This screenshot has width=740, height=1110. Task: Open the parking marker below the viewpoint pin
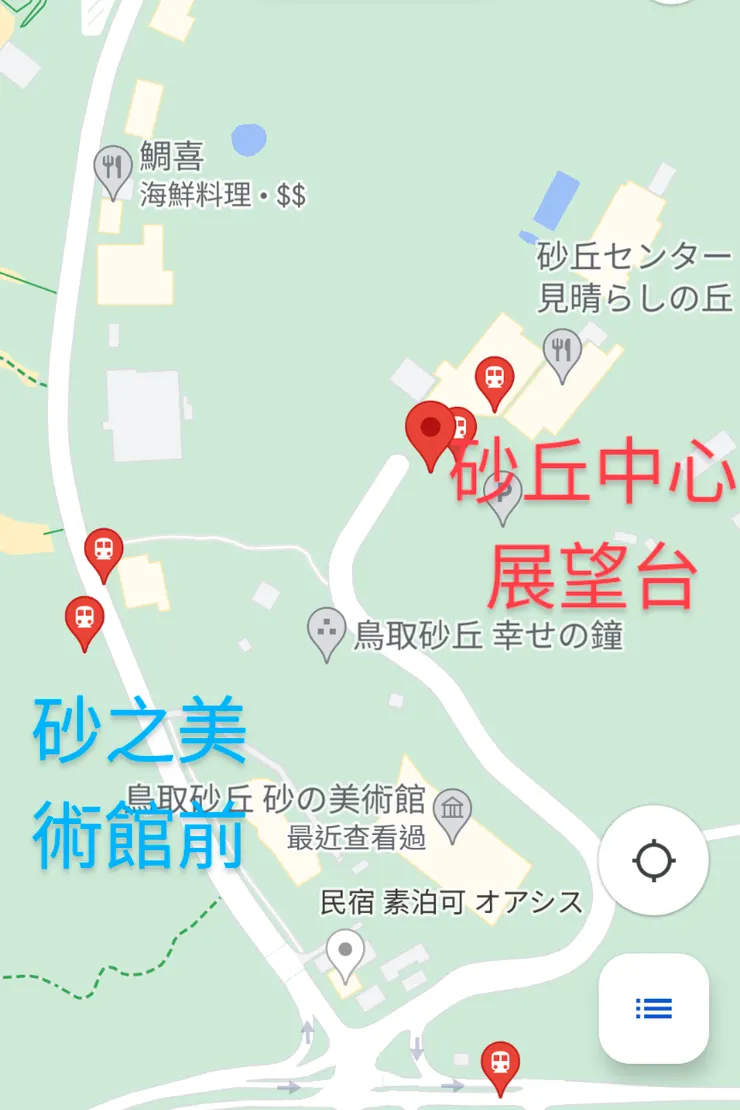502,492
